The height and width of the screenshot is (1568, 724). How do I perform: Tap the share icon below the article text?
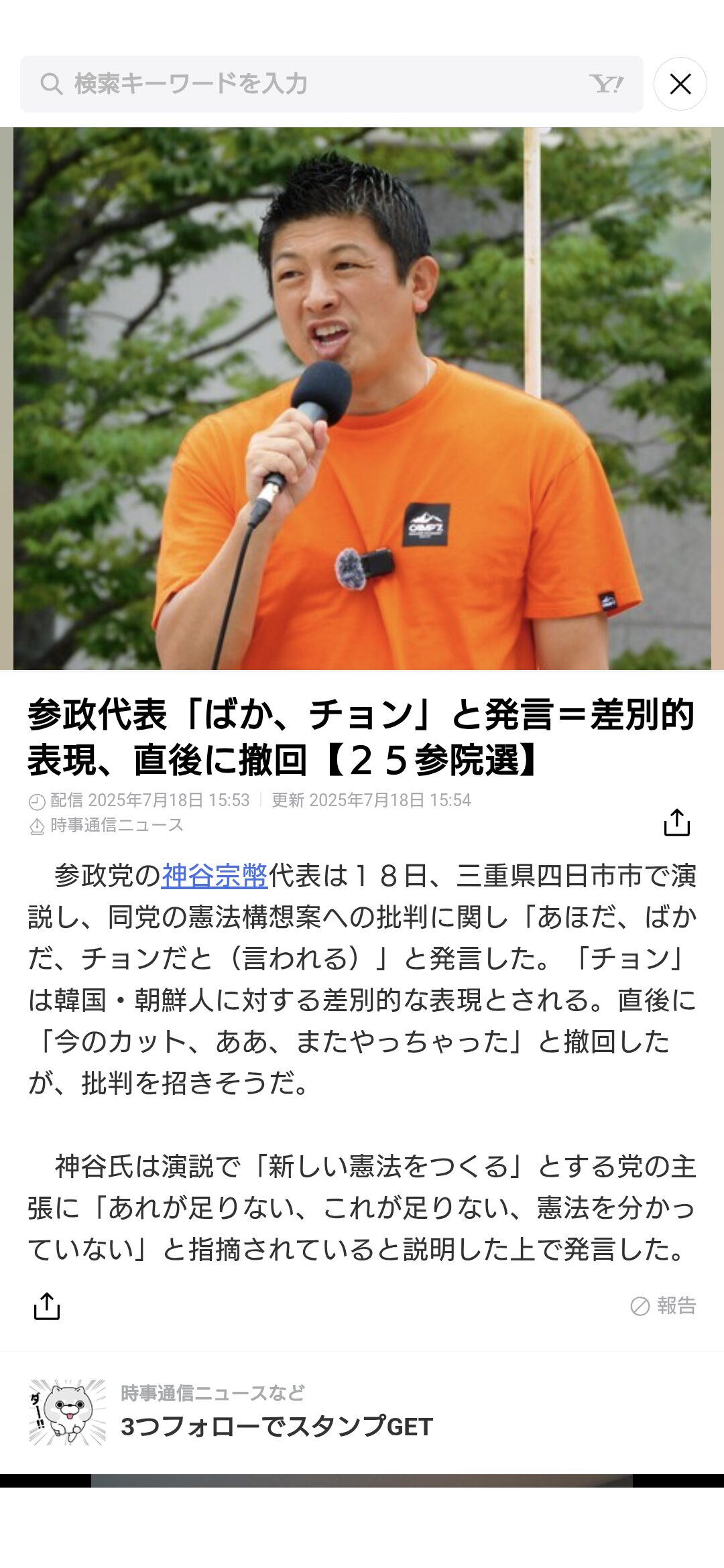(47, 1306)
